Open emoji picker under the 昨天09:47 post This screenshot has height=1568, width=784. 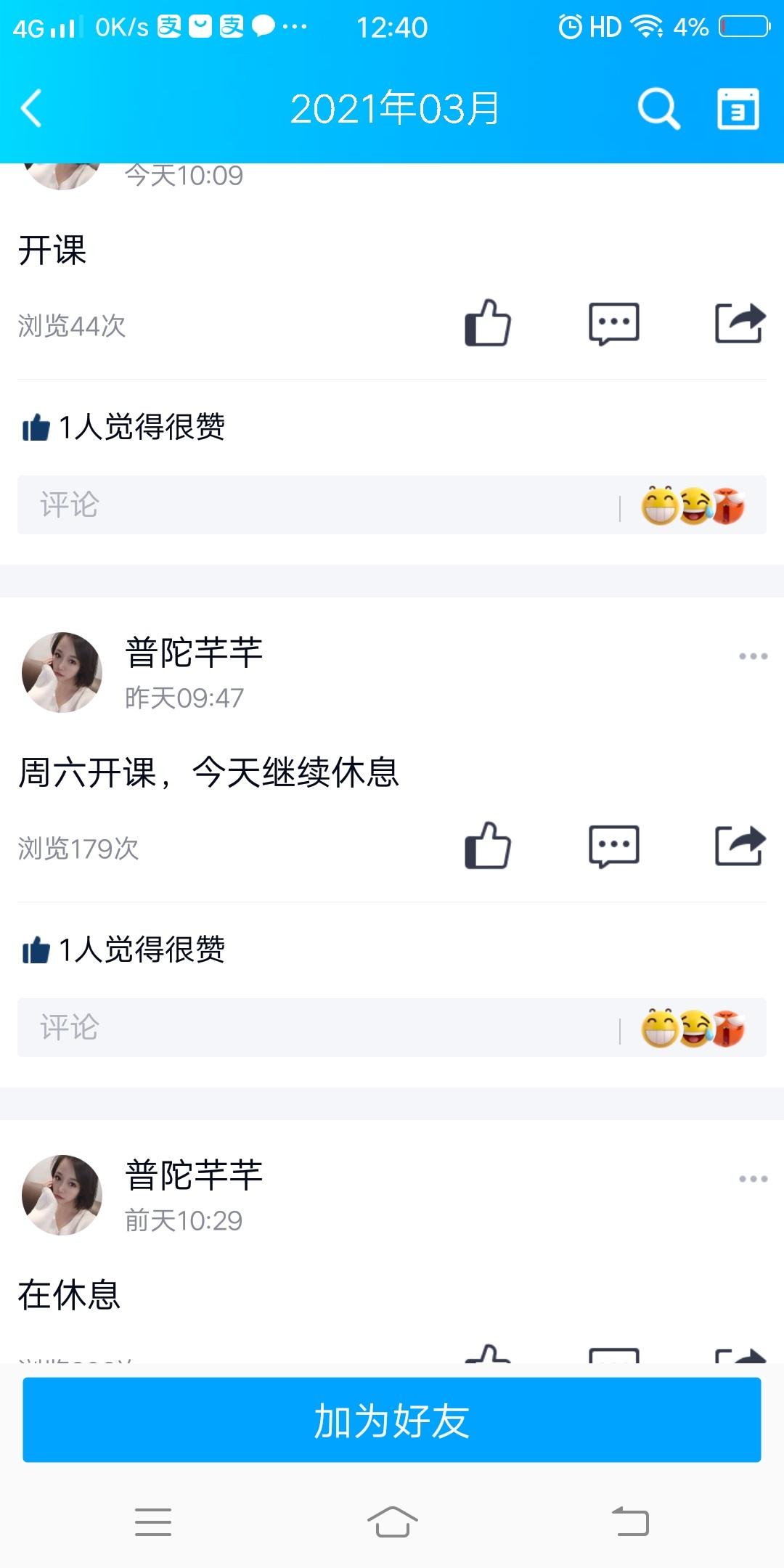click(x=693, y=1028)
